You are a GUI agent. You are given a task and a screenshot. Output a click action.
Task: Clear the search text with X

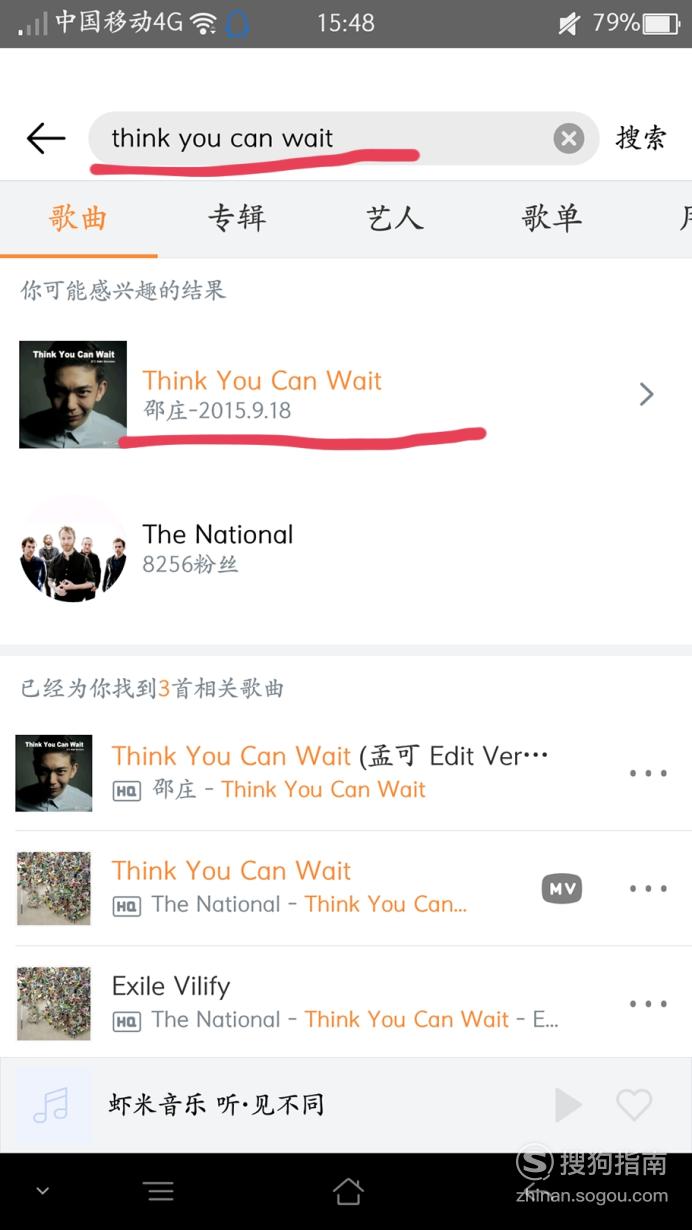pyautogui.click(x=569, y=138)
